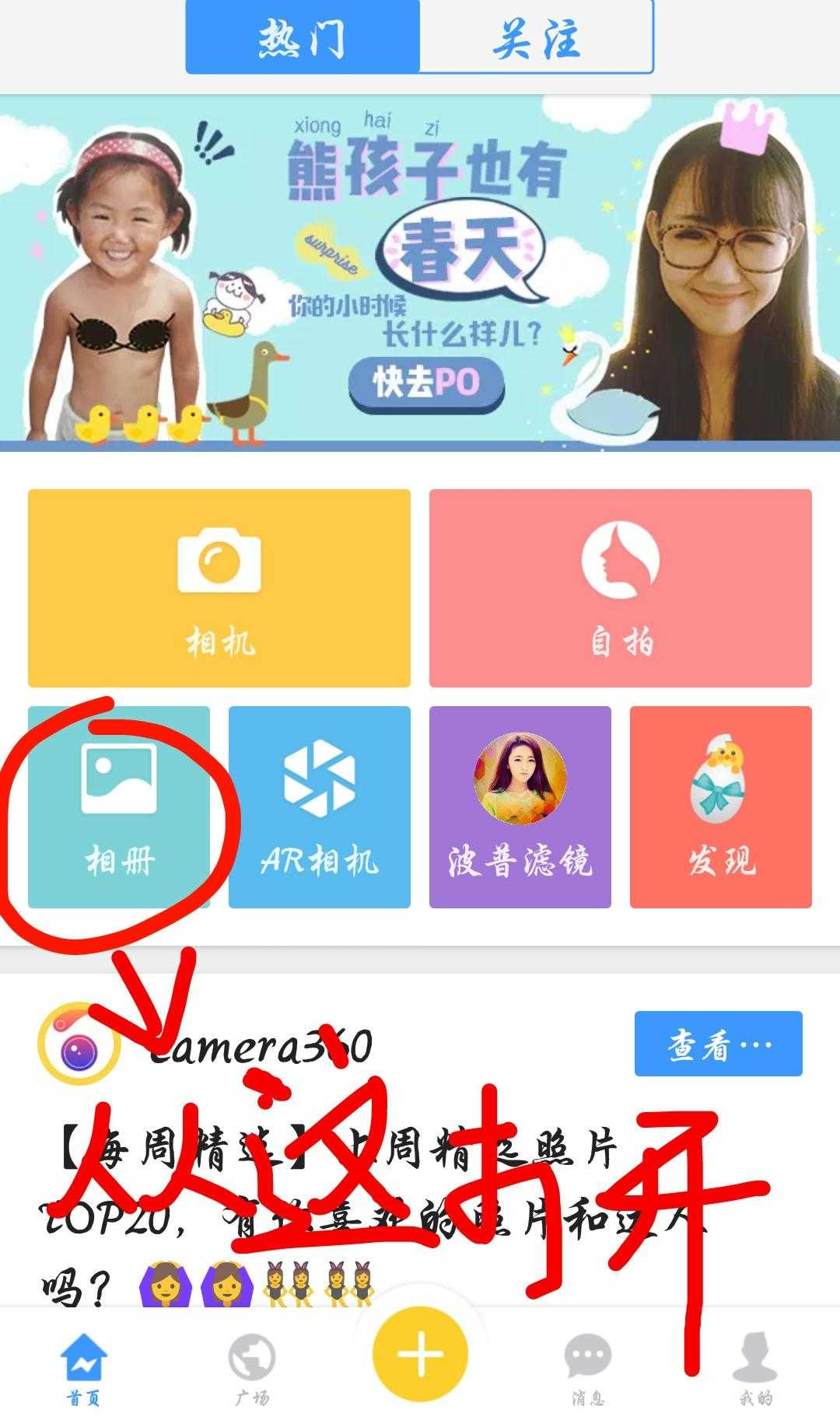The height and width of the screenshot is (1424, 840).
Task: Open the 相机 camera tile
Action: click(219, 588)
